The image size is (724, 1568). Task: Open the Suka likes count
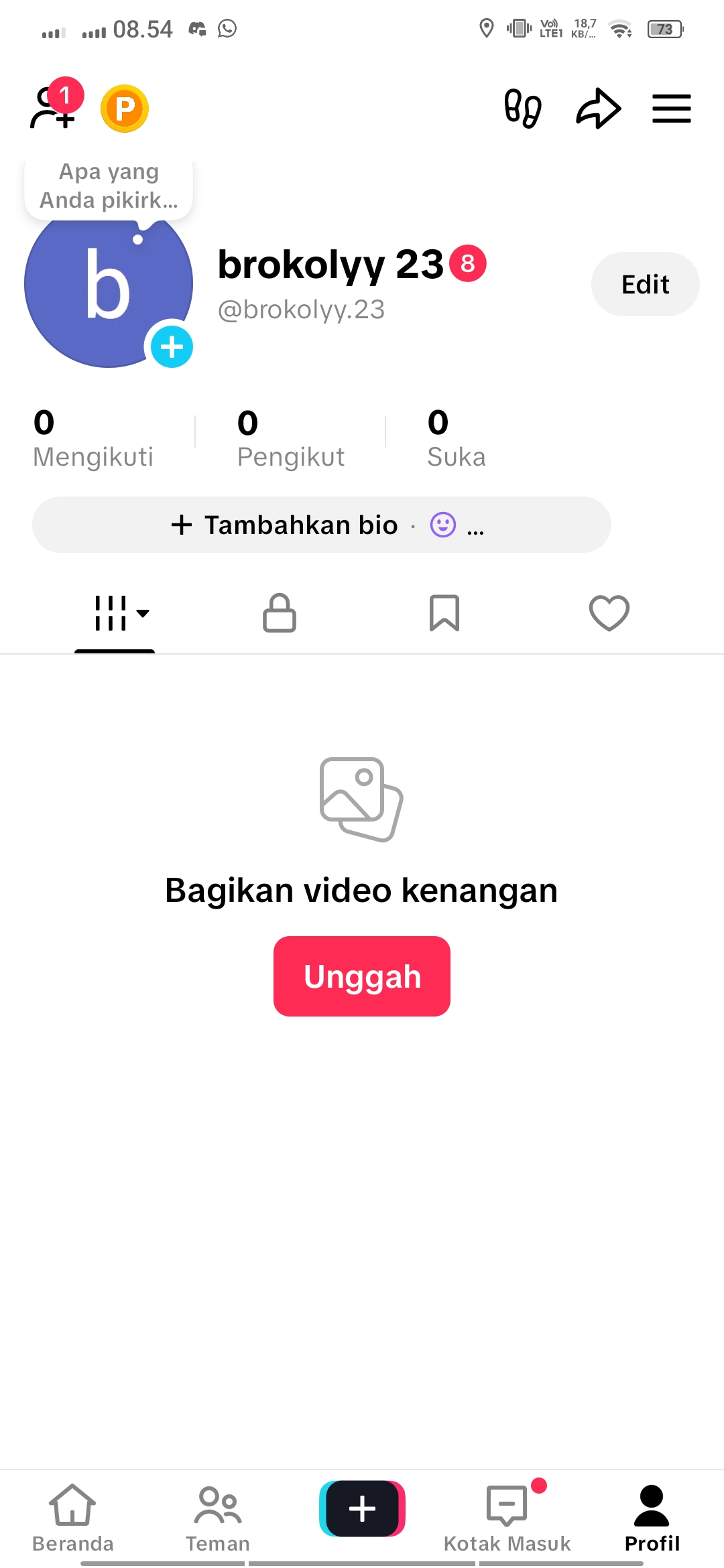pyautogui.click(x=456, y=439)
